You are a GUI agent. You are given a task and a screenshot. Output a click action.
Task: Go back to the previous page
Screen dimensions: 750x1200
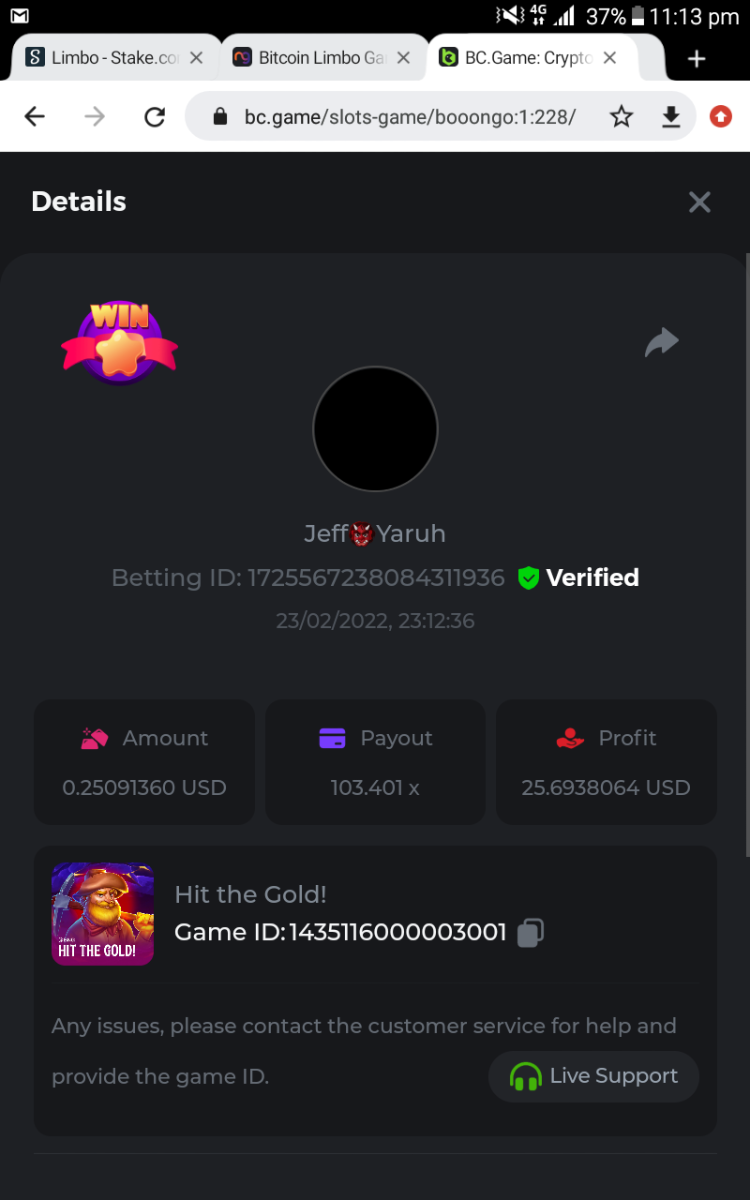pyautogui.click(x=35, y=117)
